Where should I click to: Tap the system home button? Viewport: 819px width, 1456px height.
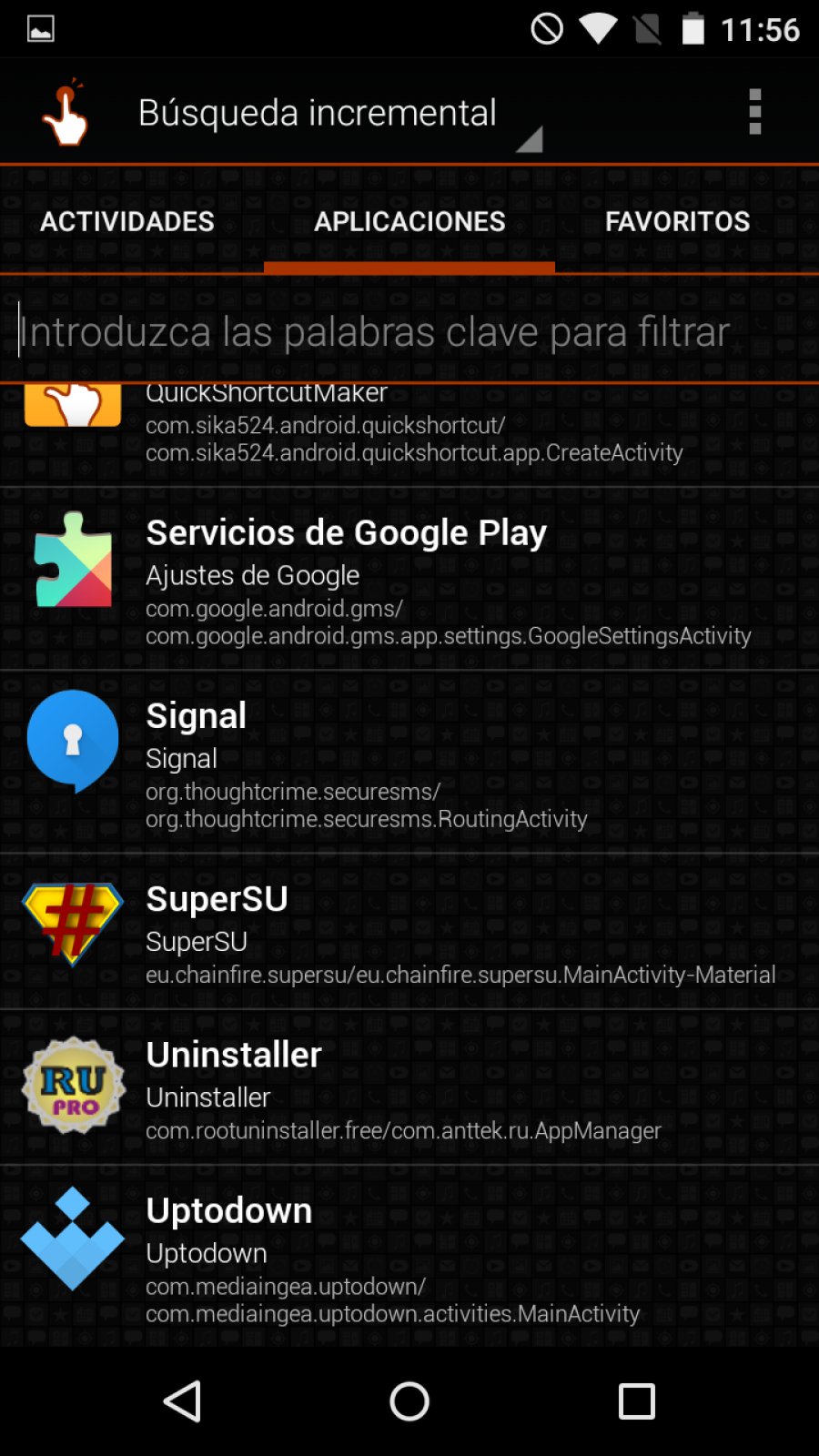point(409,1401)
